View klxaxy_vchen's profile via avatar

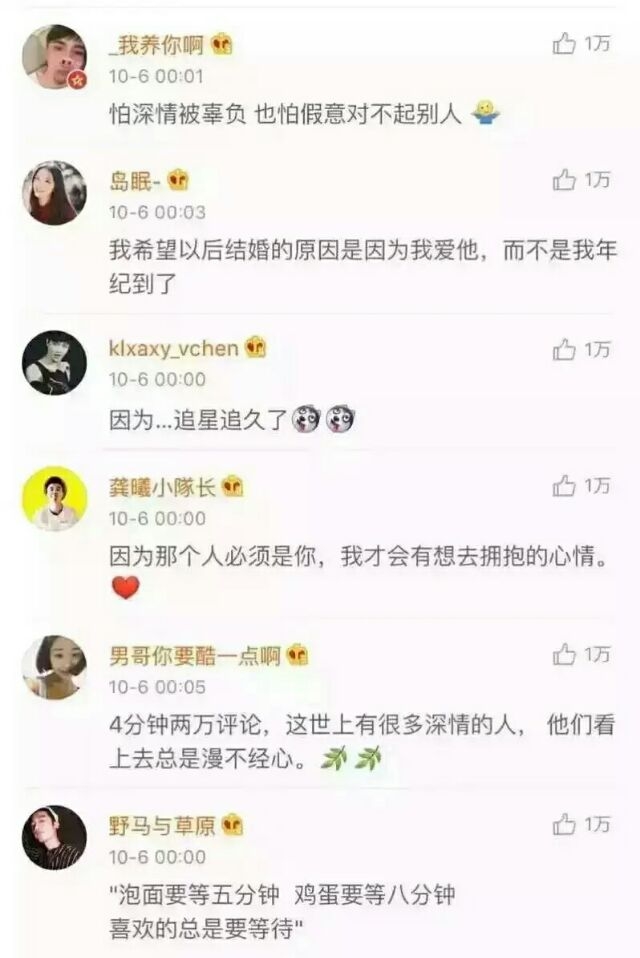point(54,362)
